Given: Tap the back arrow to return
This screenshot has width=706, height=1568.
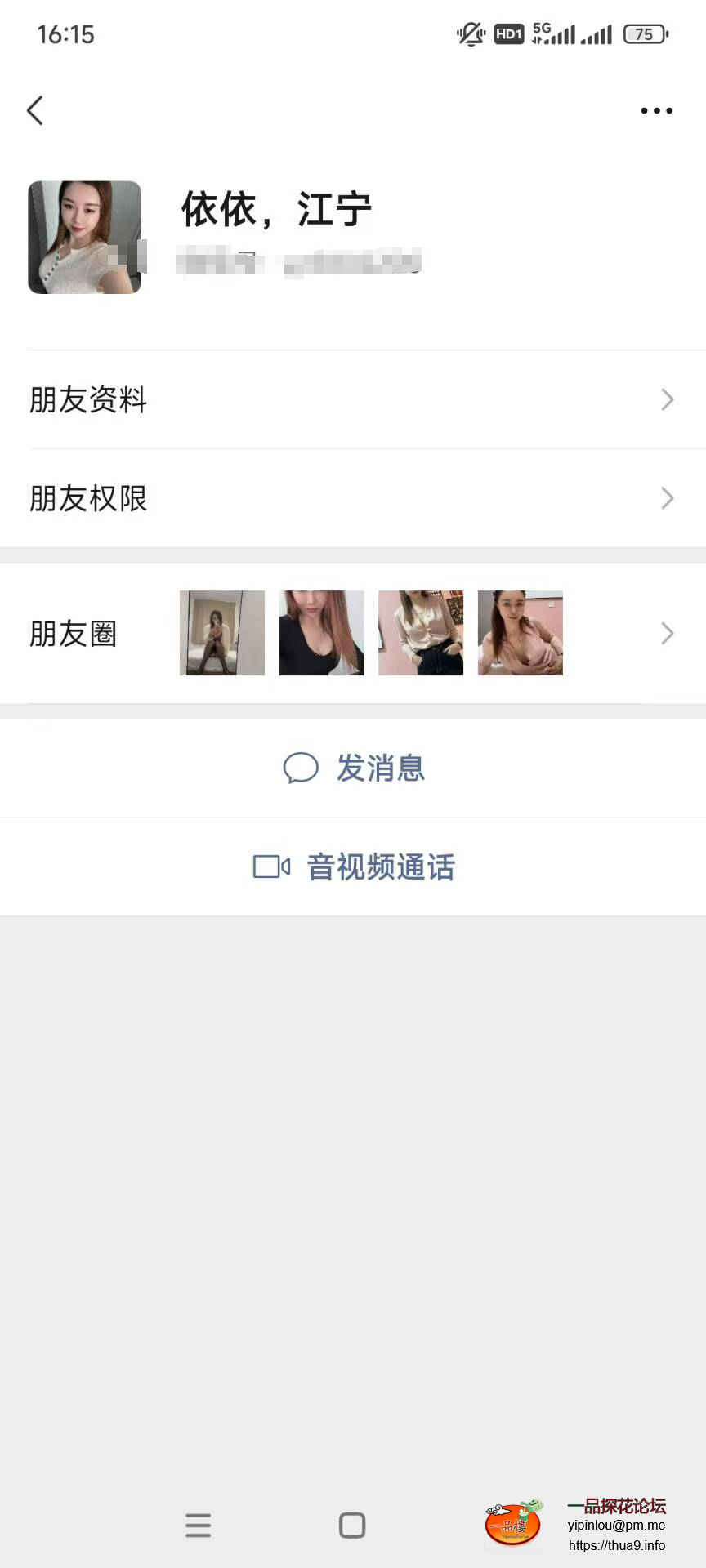Looking at the screenshot, I should coord(35,110).
